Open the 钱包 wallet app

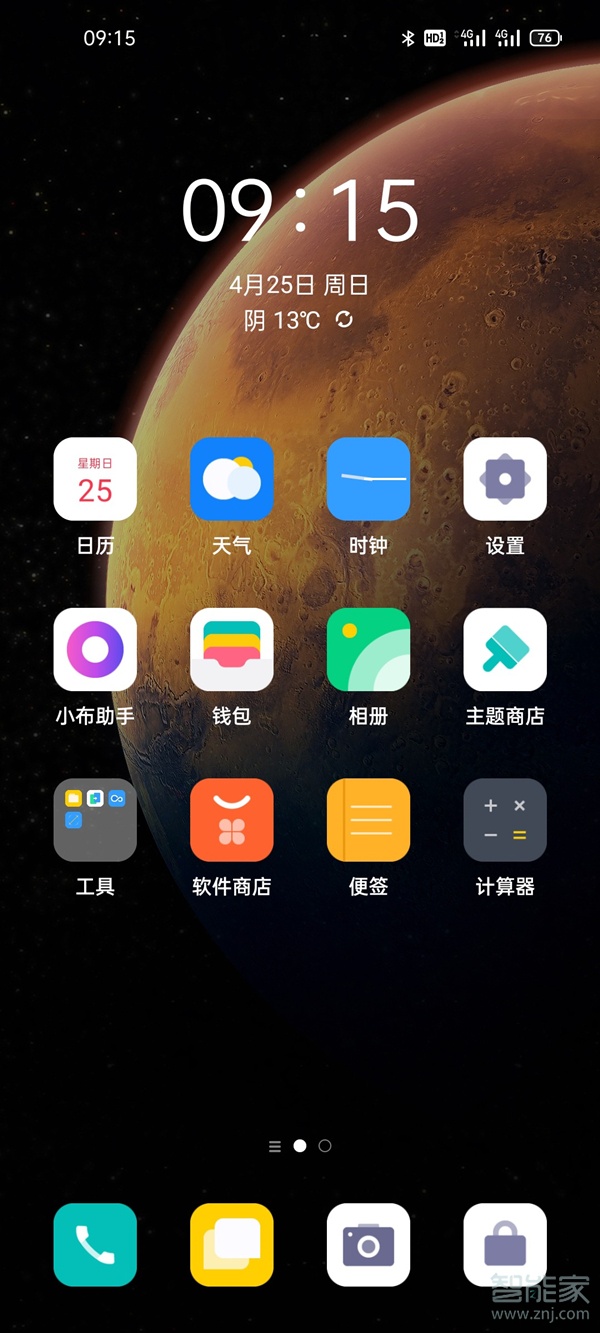click(231, 649)
